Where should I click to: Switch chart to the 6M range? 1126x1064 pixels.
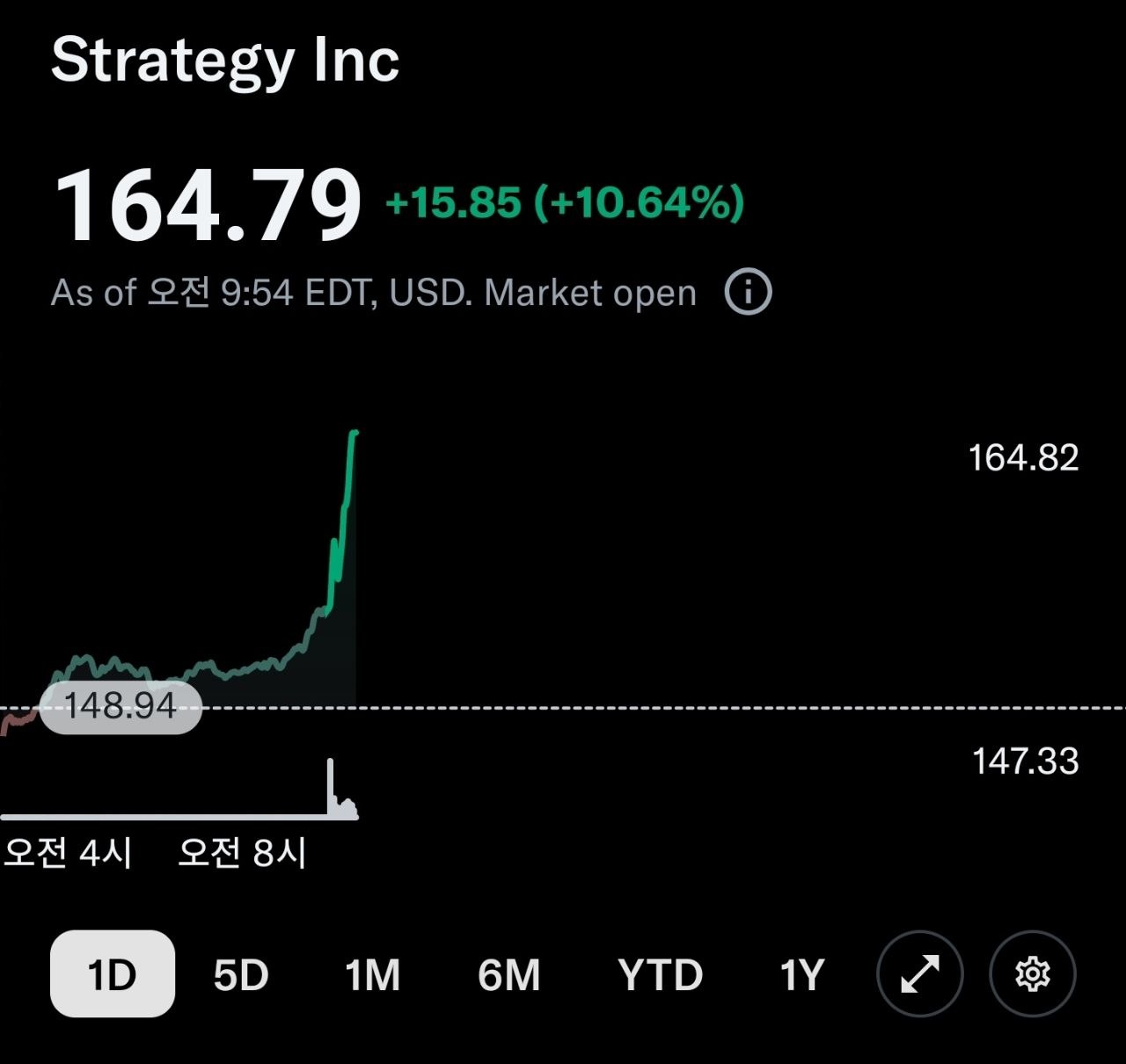(x=508, y=974)
